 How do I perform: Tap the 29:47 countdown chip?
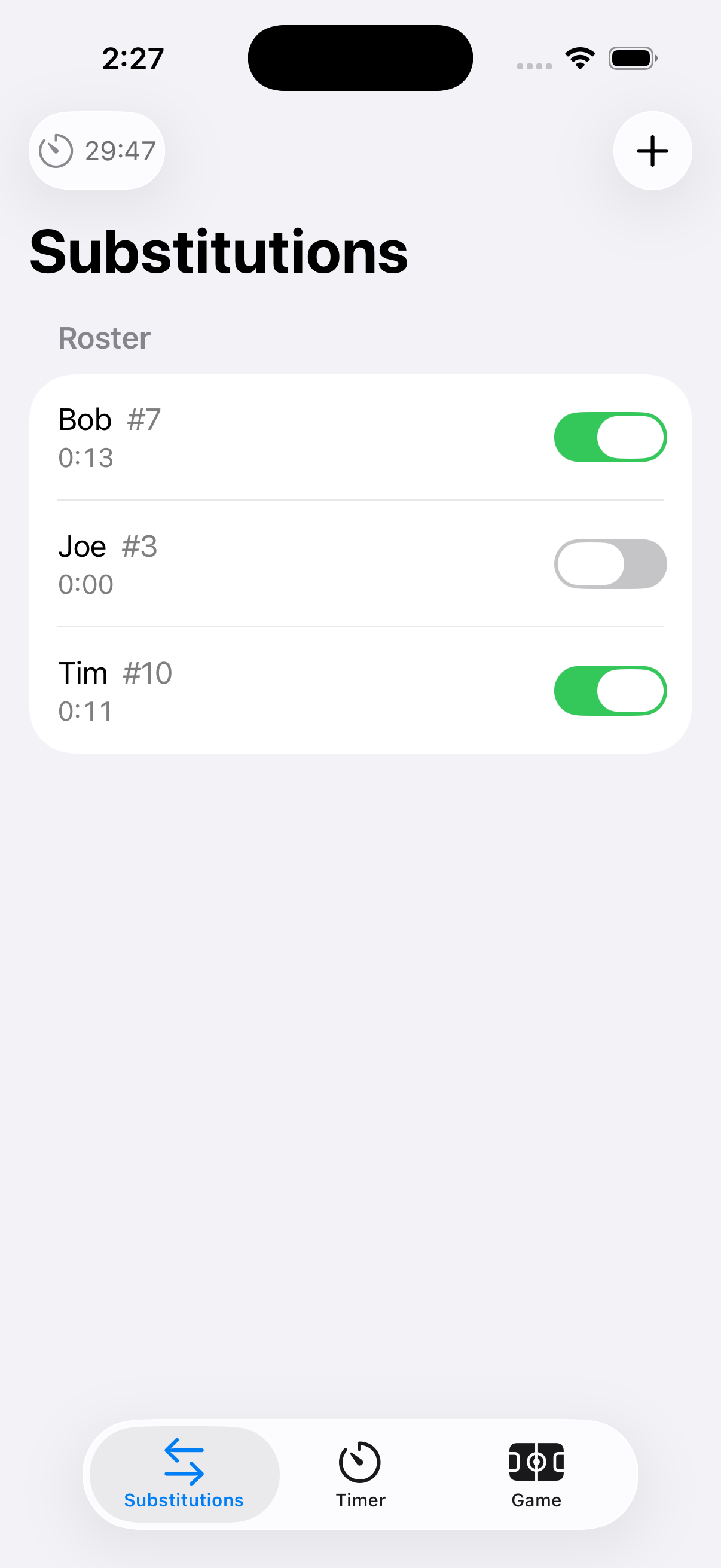click(x=96, y=150)
